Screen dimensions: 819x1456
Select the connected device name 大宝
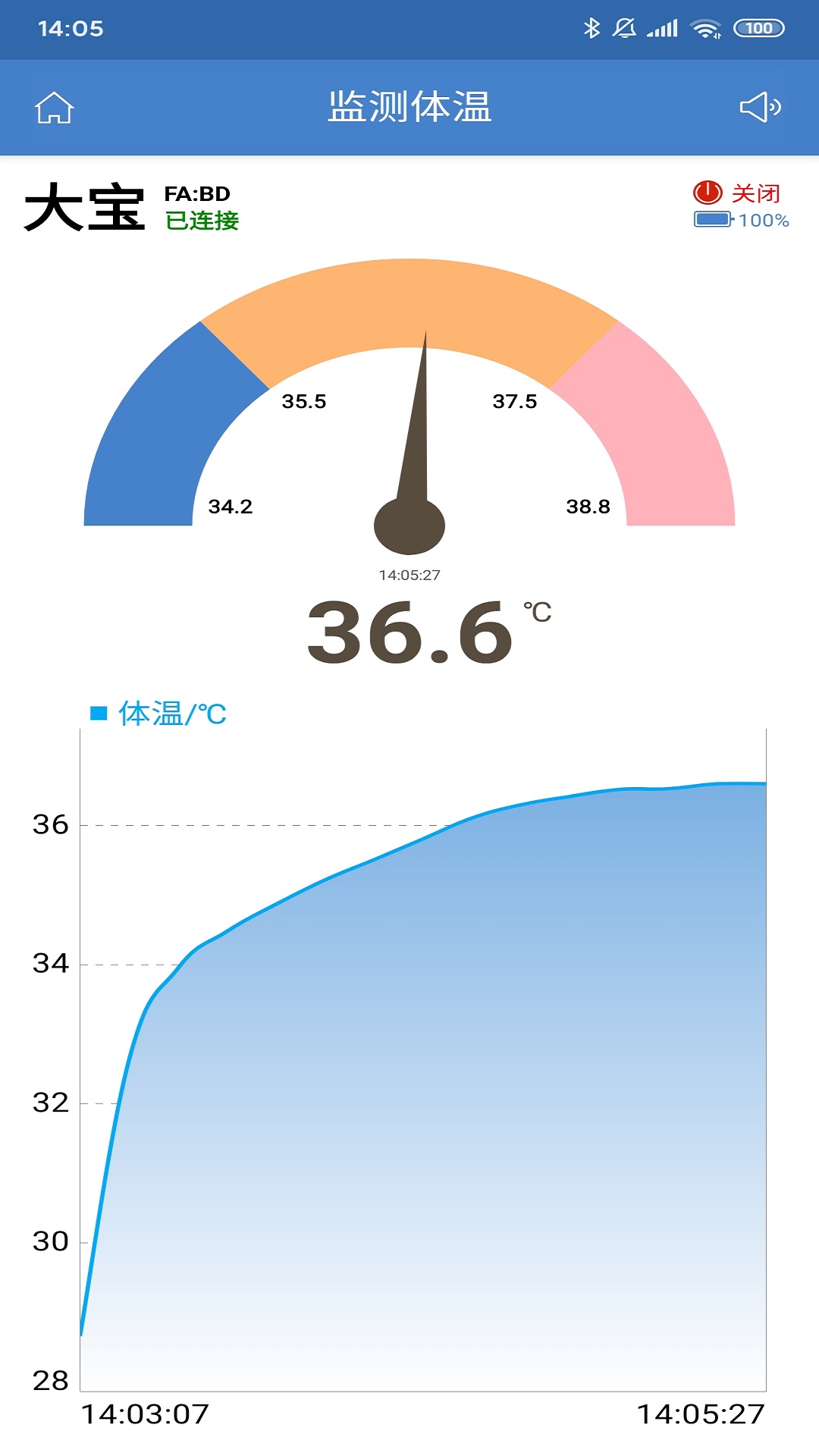coord(86,206)
